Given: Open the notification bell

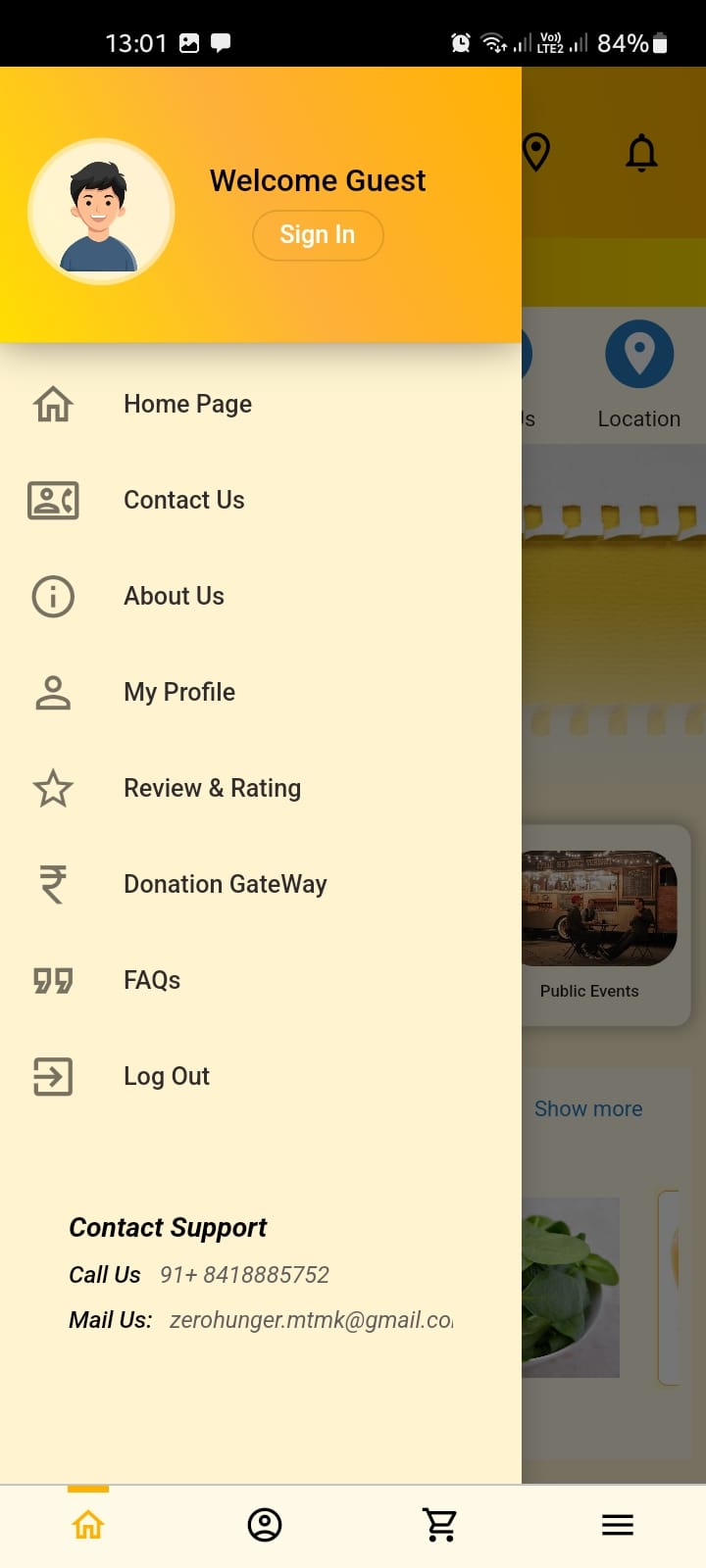Looking at the screenshot, I should click(x=642, y=153).
